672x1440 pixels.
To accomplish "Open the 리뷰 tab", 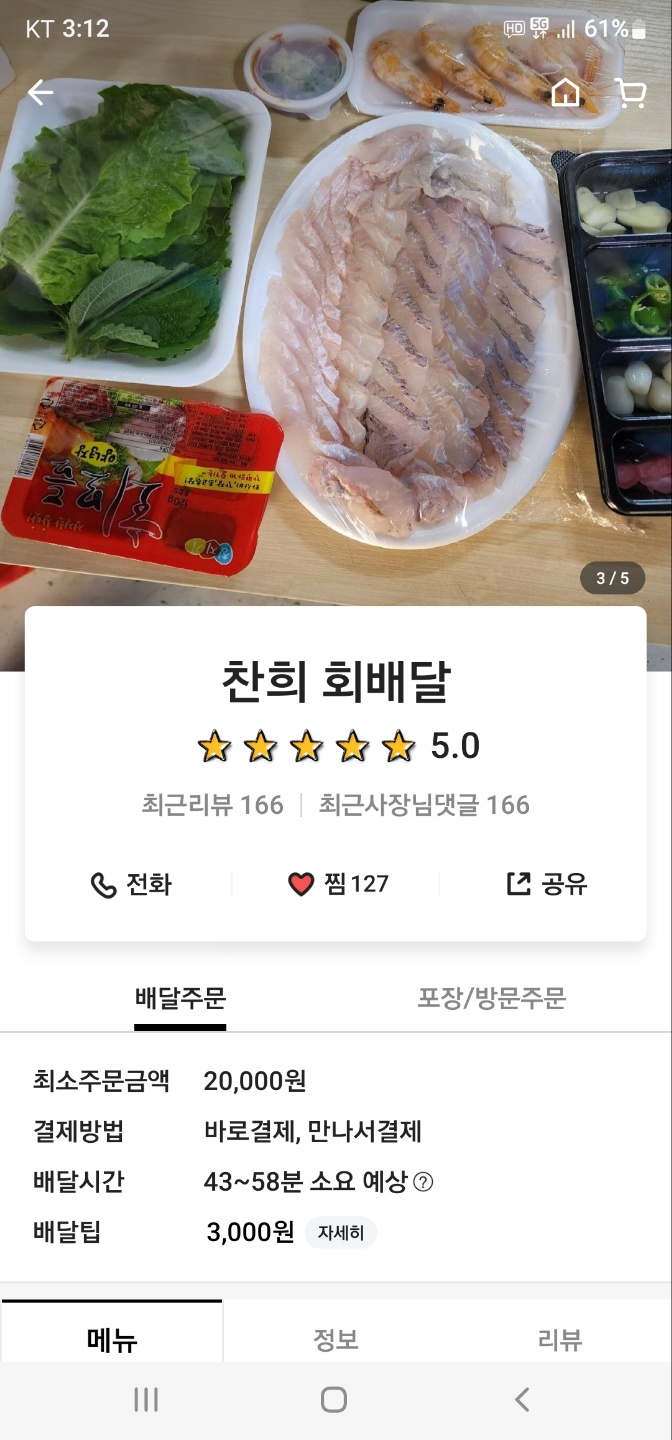I will pyautogui.click(x=560, y=1339).
